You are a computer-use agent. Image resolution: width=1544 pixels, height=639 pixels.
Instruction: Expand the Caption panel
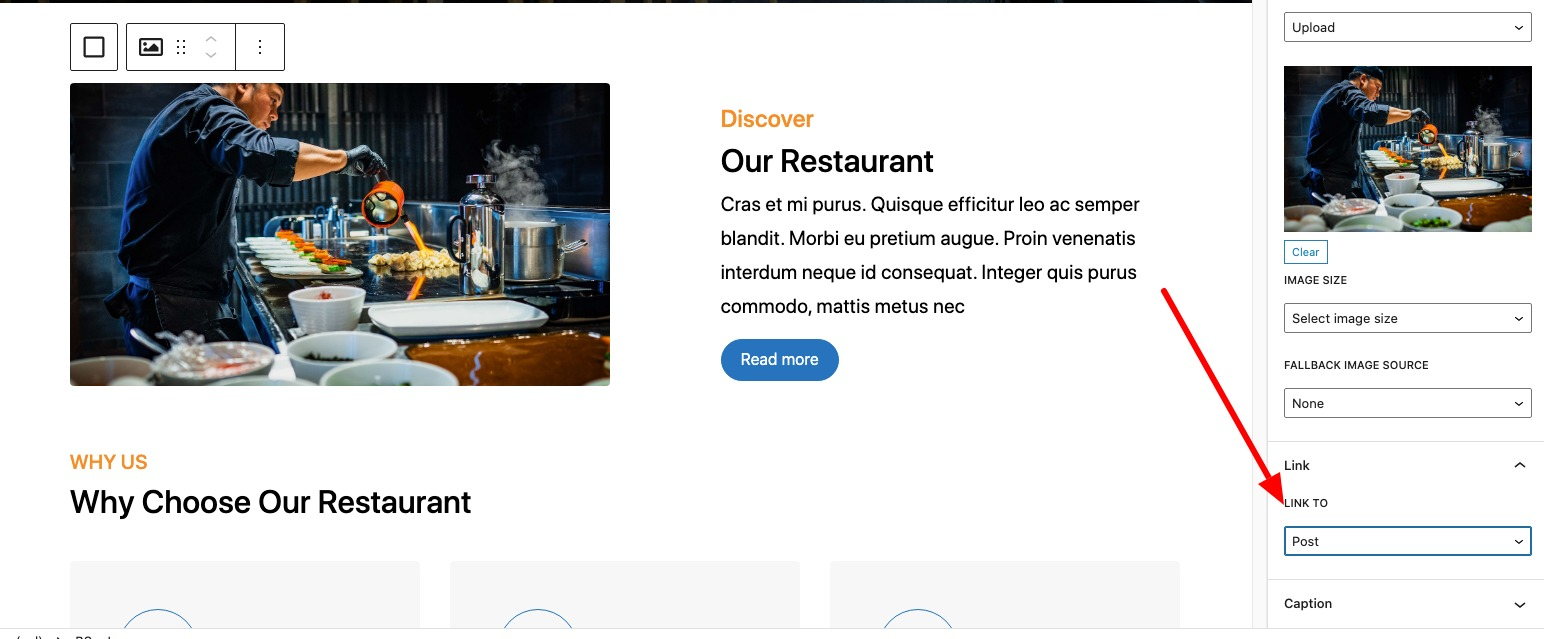tap(1519, 604)
